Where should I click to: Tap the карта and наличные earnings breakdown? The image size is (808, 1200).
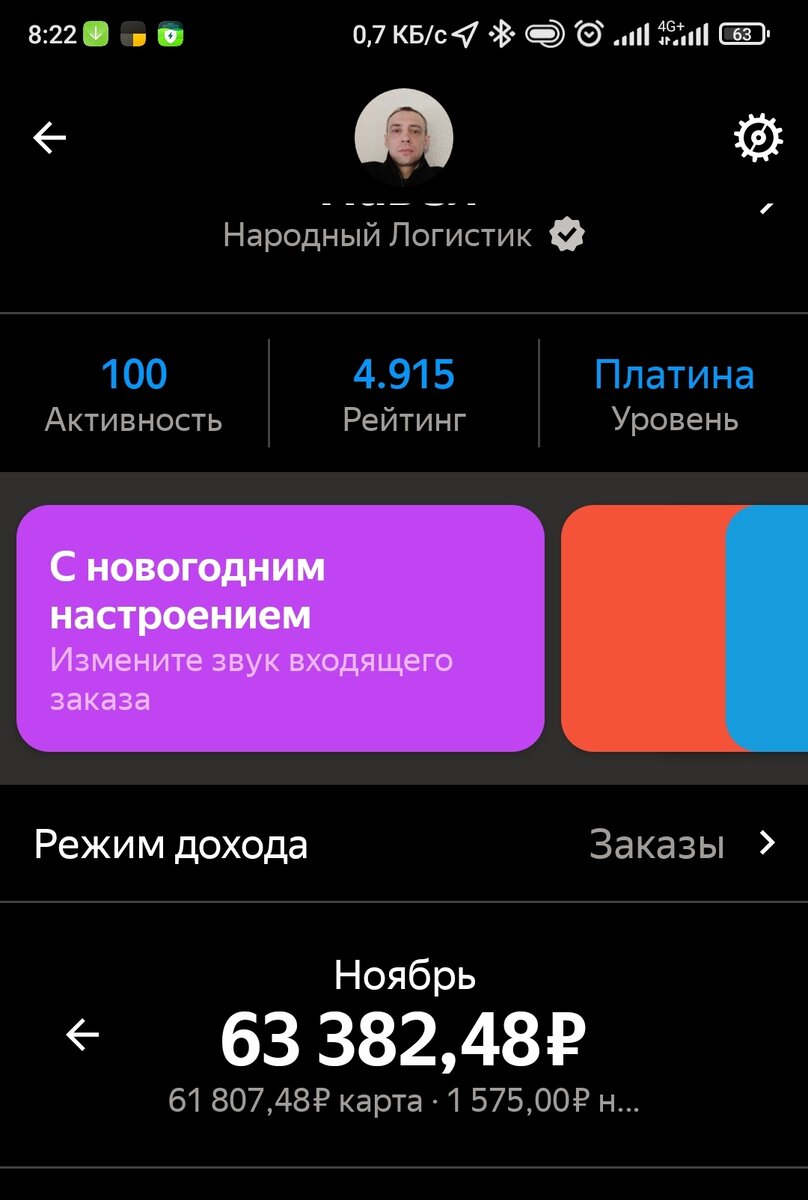[x=404, y=1100]
